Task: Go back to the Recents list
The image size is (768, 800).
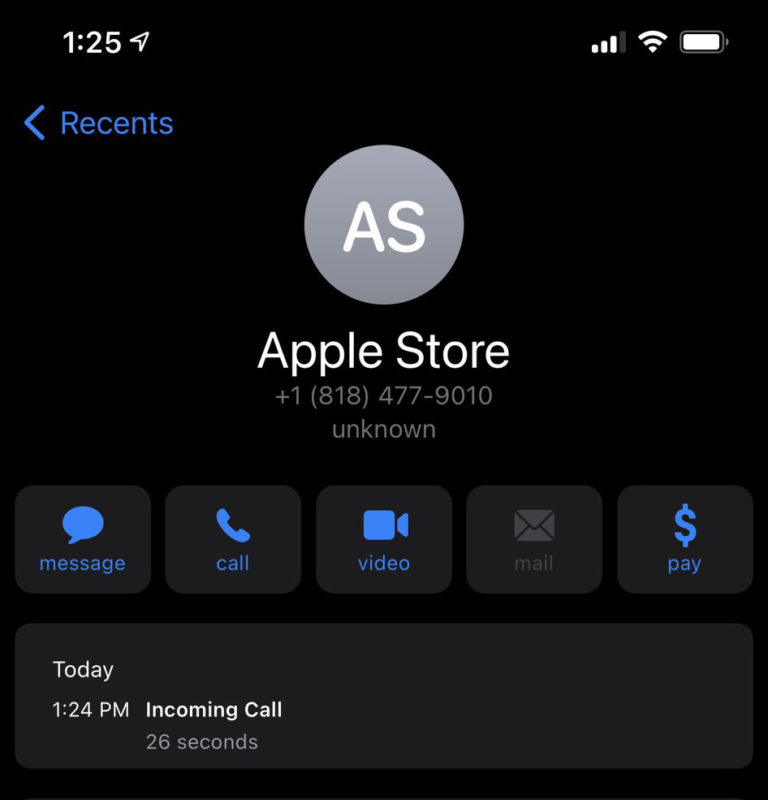Action: pos(115,122)
